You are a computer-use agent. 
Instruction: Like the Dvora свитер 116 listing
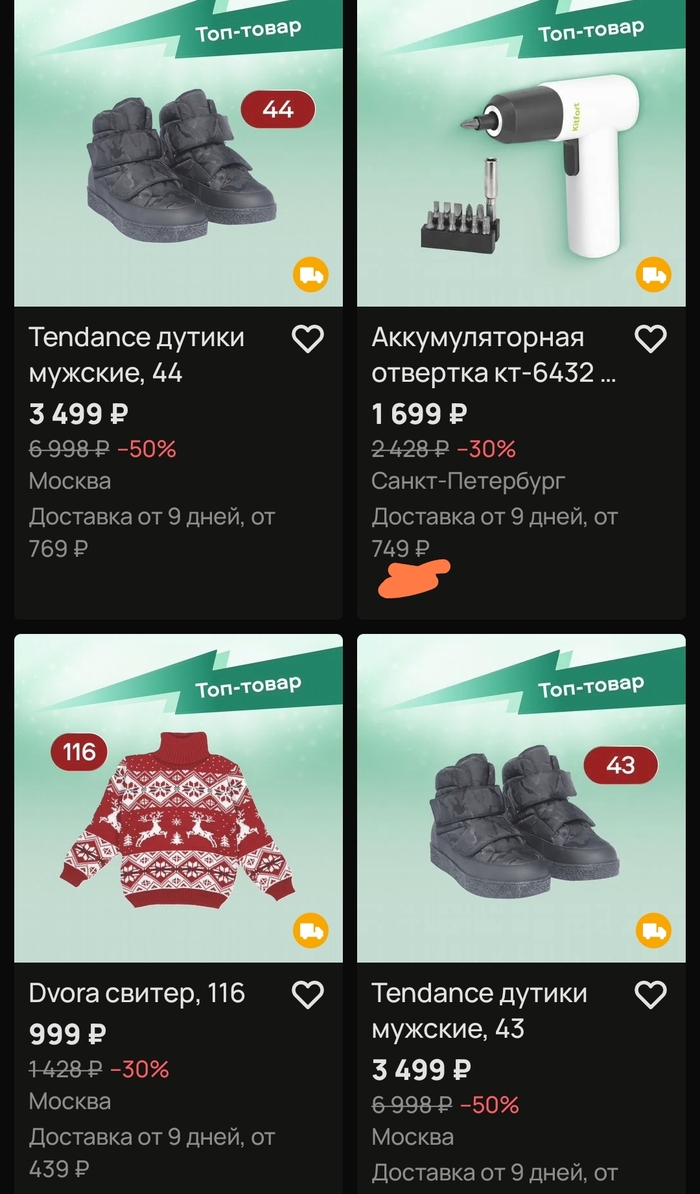click(307, 994)
